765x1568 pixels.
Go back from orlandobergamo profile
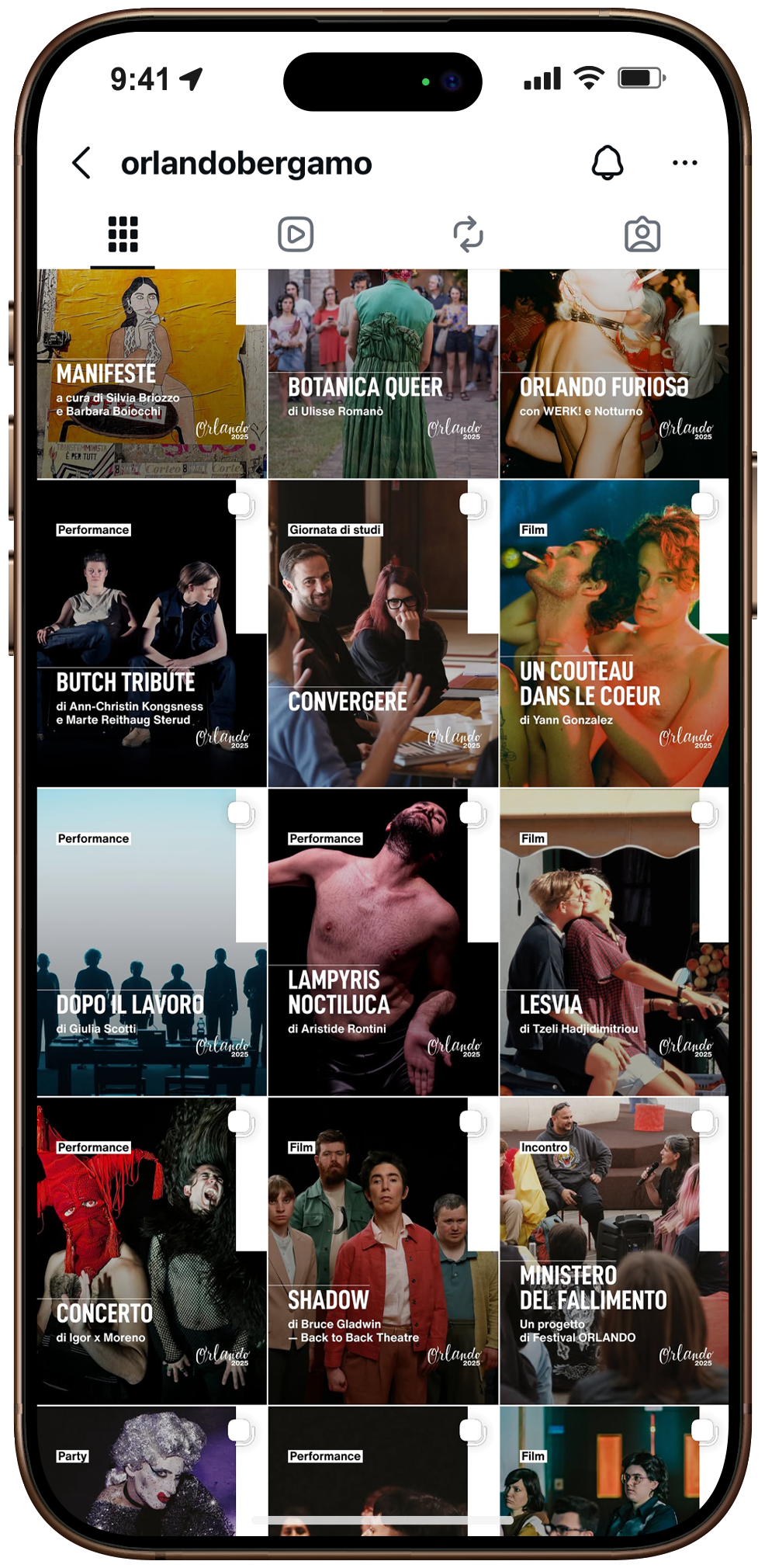pyautogui.click(x=82, y=163)
